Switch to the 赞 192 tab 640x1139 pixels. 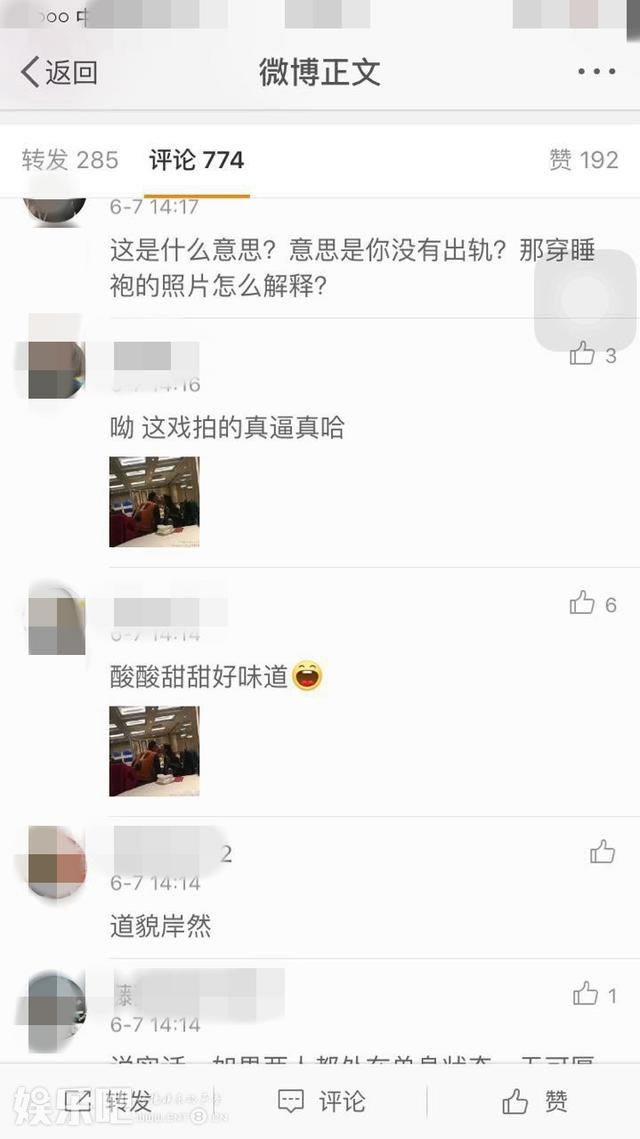[x=583, y=160]
